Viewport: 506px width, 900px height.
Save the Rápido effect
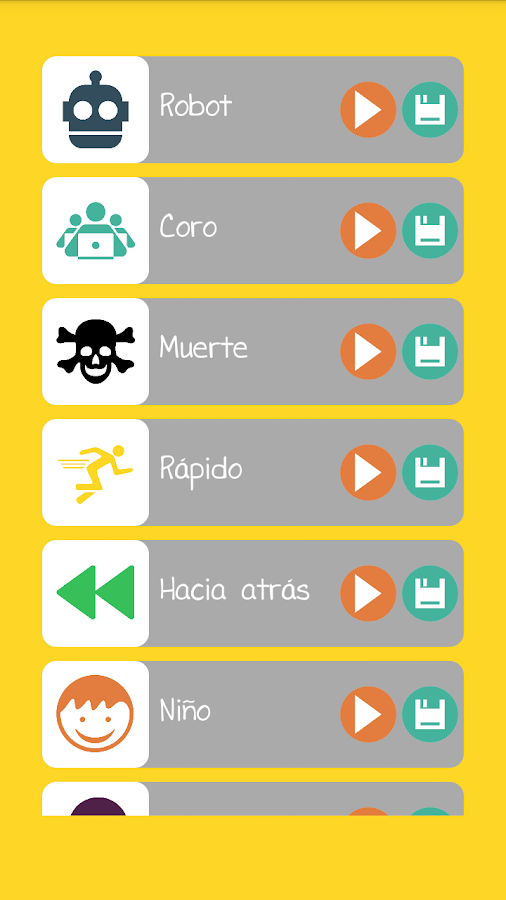430,472
